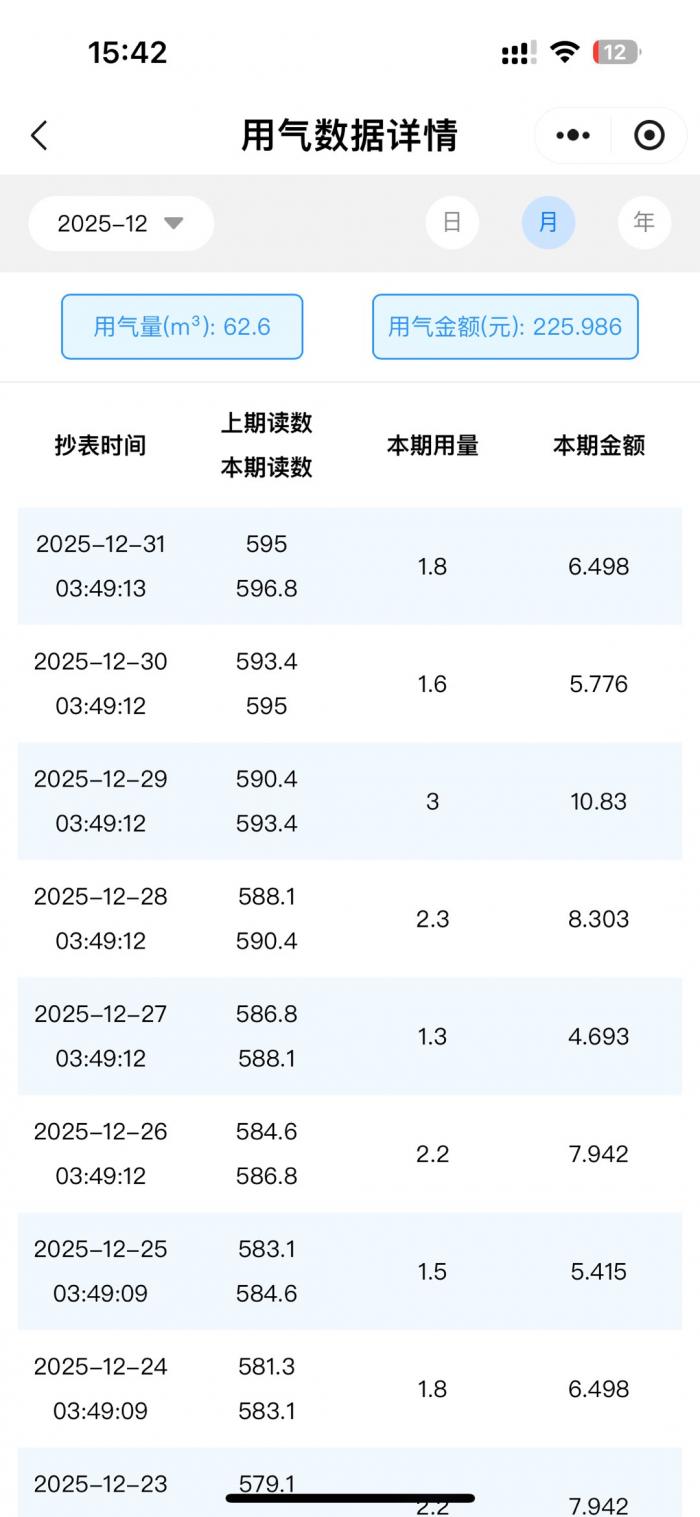The height and width of the screenshot is (1517, 700).
Task: Switch to the 日 daily view
Action: pos(452,222)
